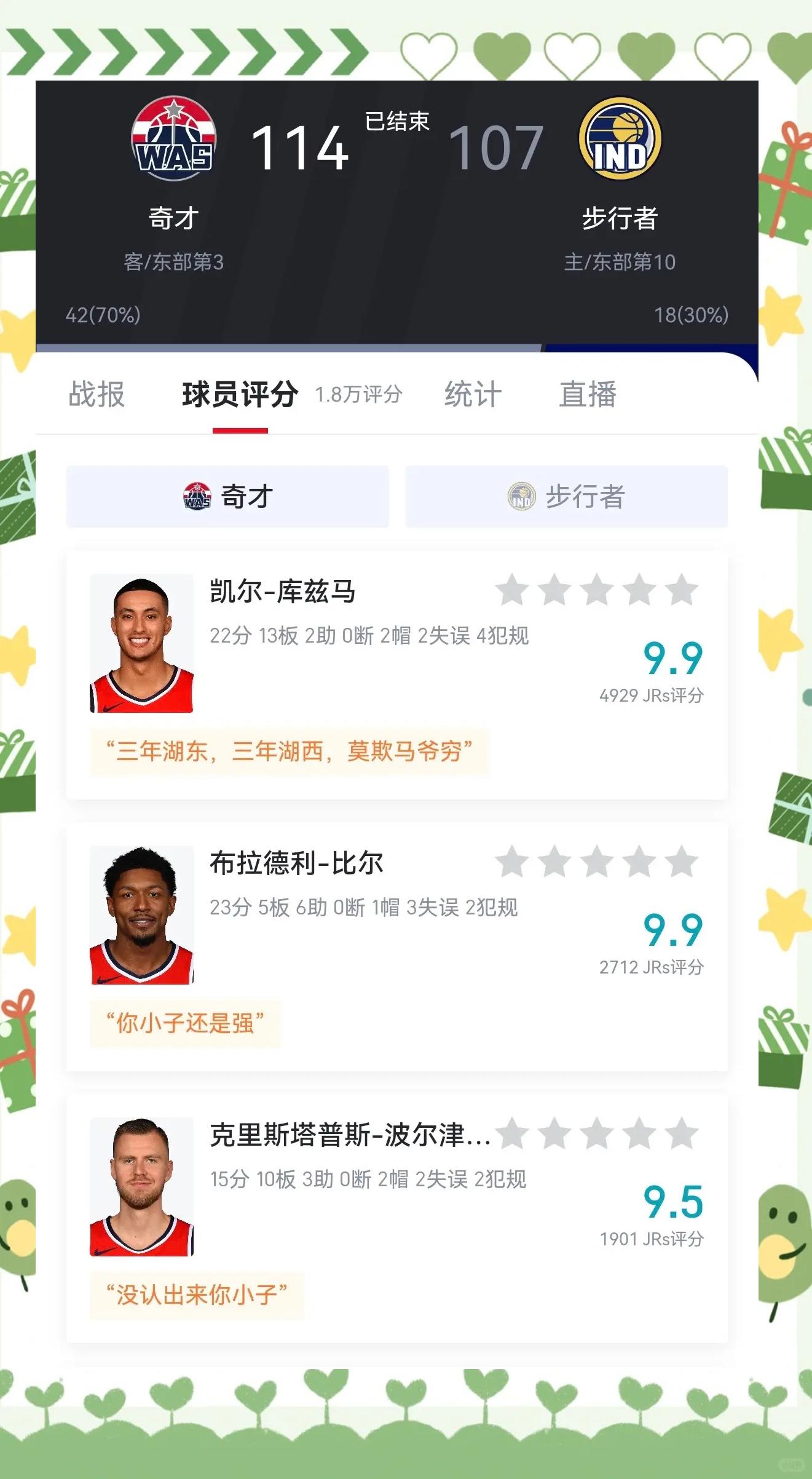812x1479 pixels.
Task: Click the last star on Porzingis's rating row
Action: 680,1134
